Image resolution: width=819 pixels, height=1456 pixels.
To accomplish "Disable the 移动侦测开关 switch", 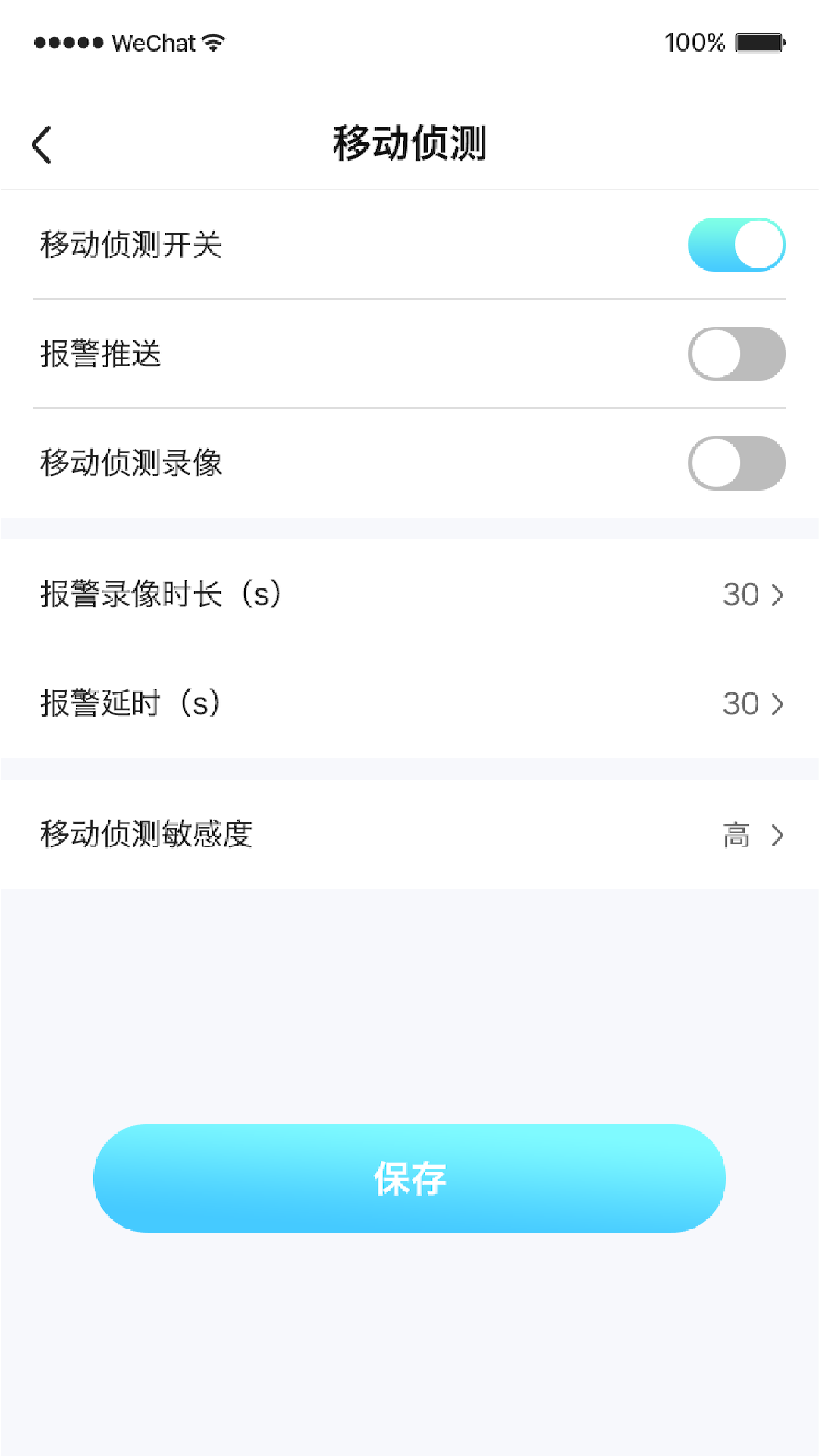I will coord(736,244).
